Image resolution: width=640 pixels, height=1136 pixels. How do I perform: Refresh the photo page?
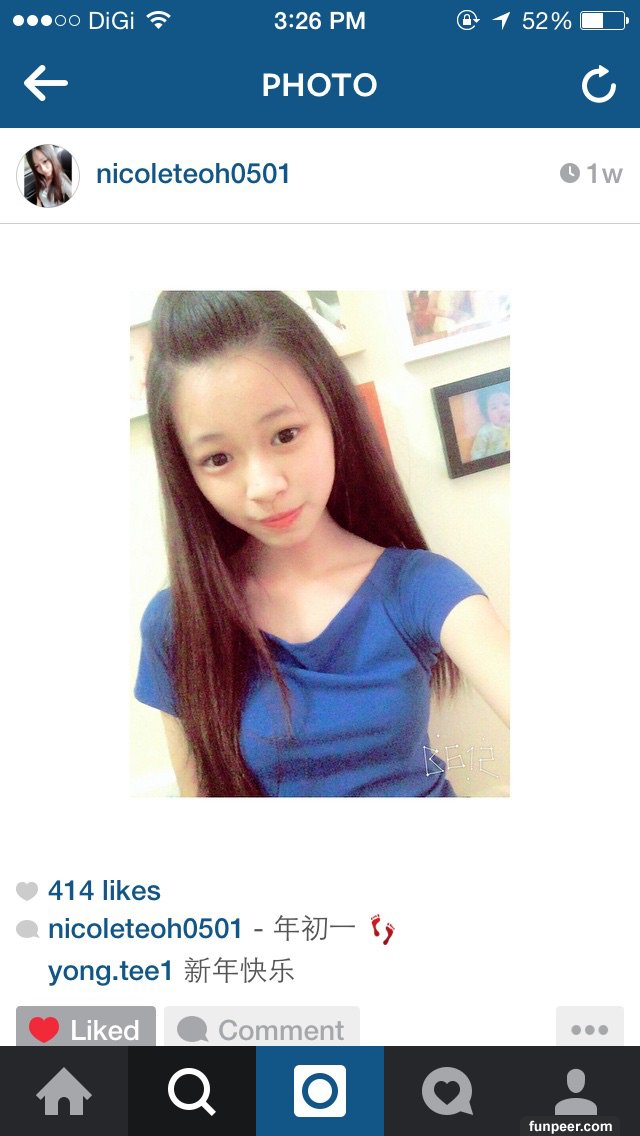pyautogui.click(x=598, y=85)
